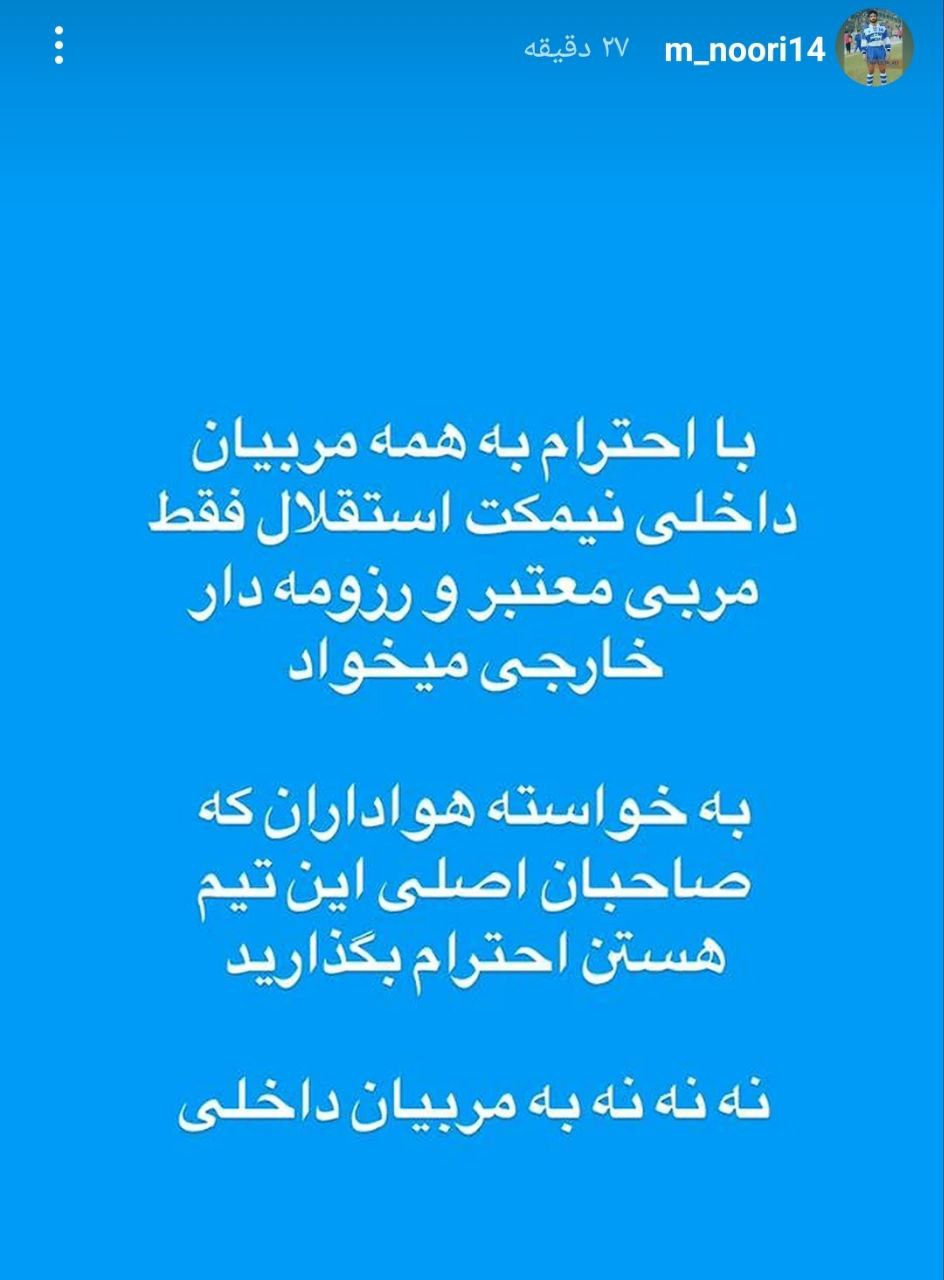The height and width of the screenshot is (1280, 944).
Task: Open the three-dot overflow menu
Action: click(59, 47)
